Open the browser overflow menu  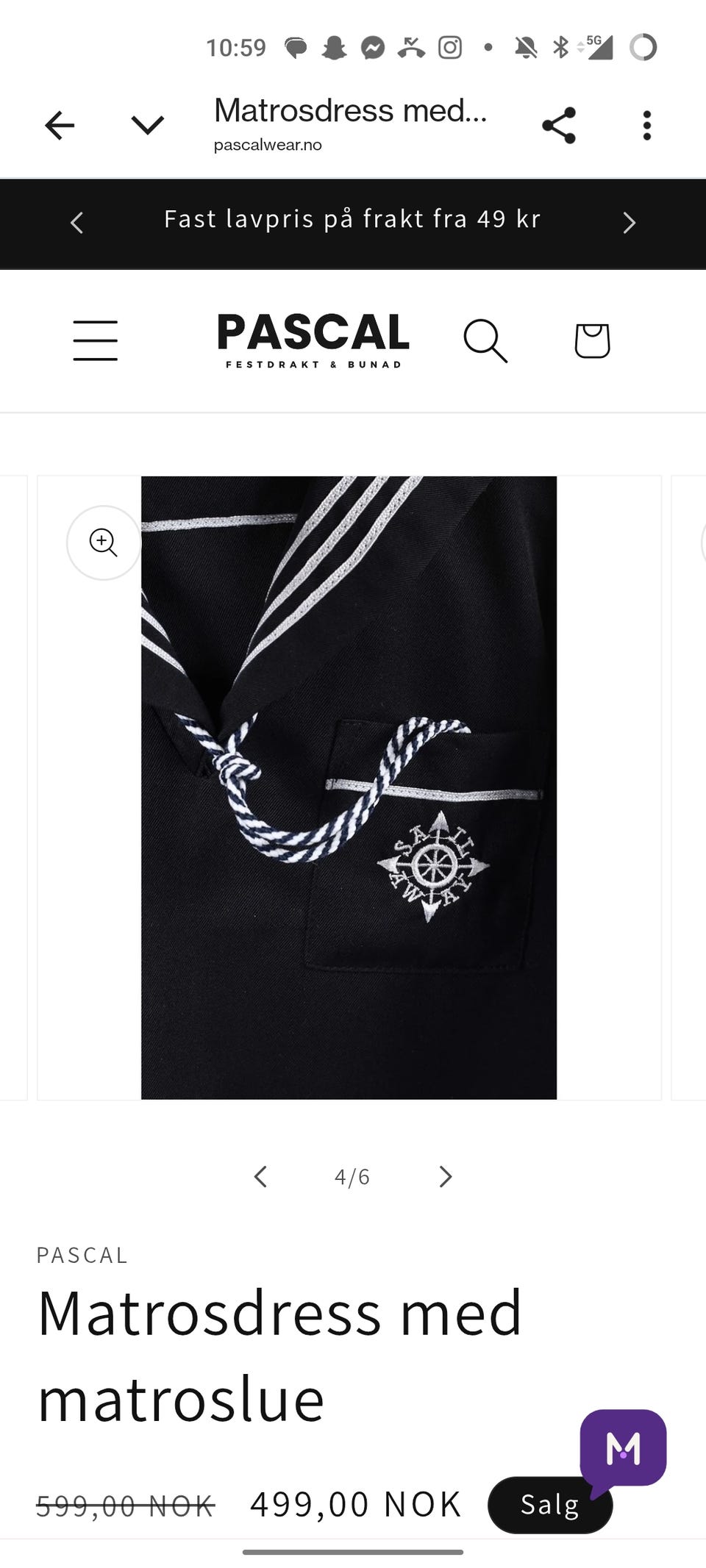(646, 126)
